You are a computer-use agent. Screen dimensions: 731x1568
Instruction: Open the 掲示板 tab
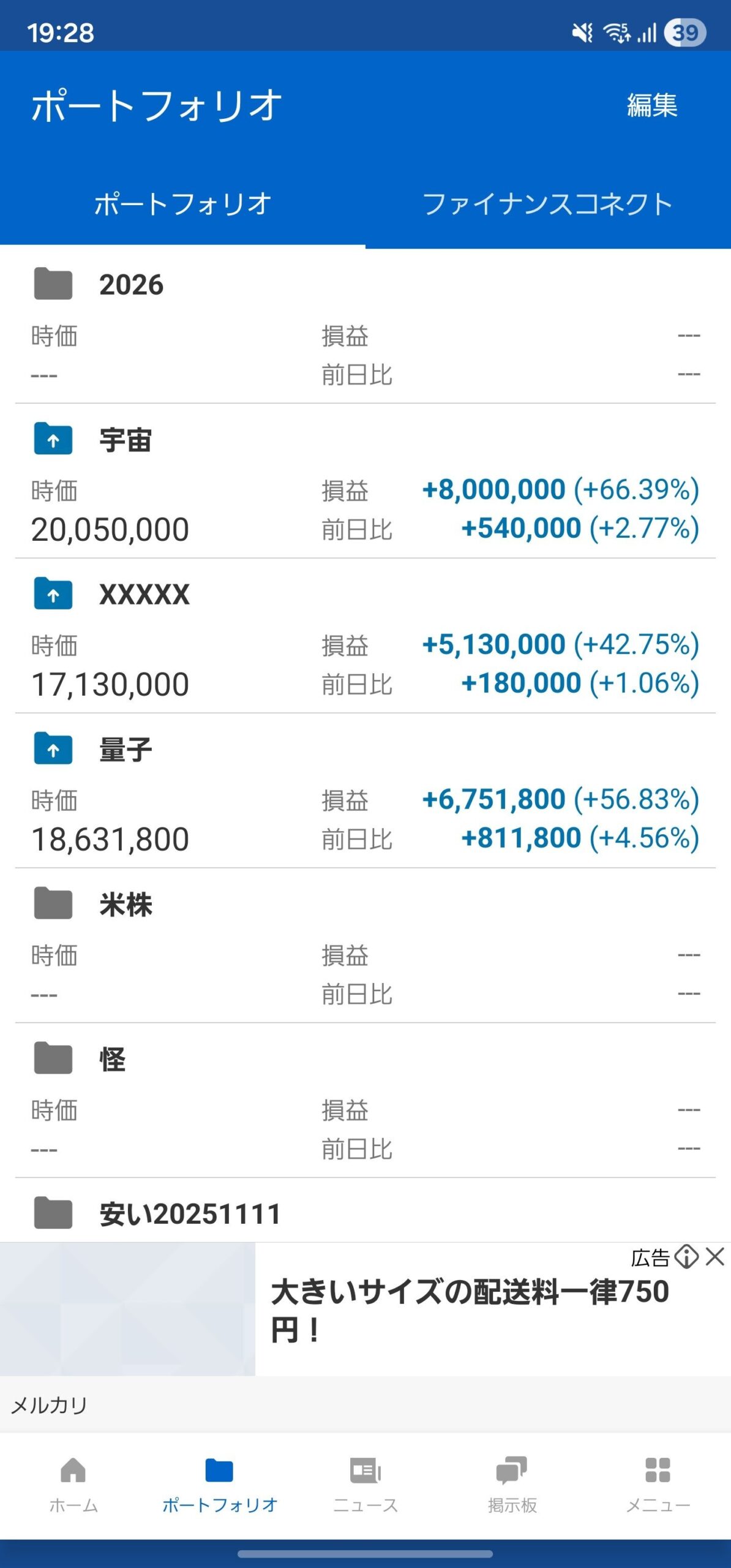tap(512, 1485)
